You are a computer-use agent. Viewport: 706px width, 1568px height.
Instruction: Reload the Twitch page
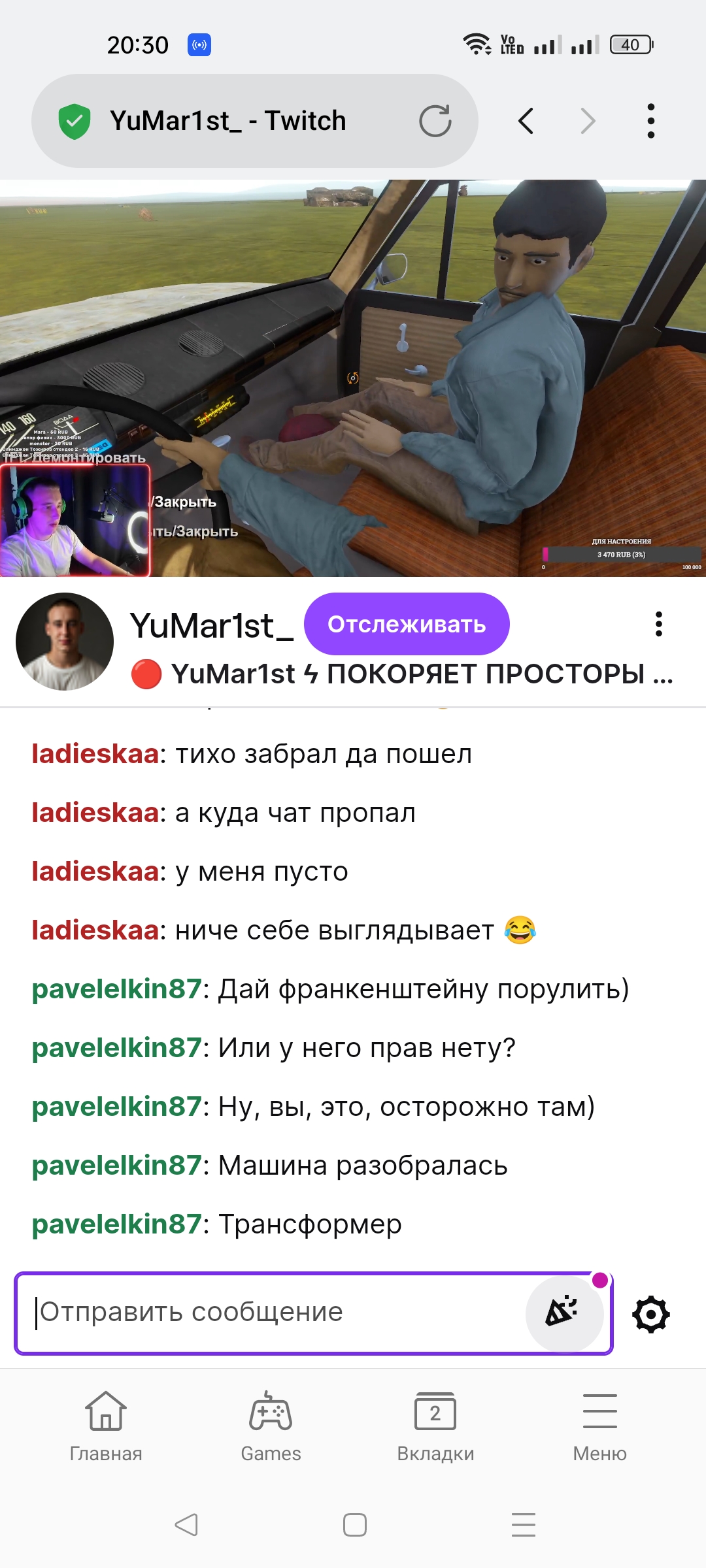pyautogui.click(x=435, y=121)
